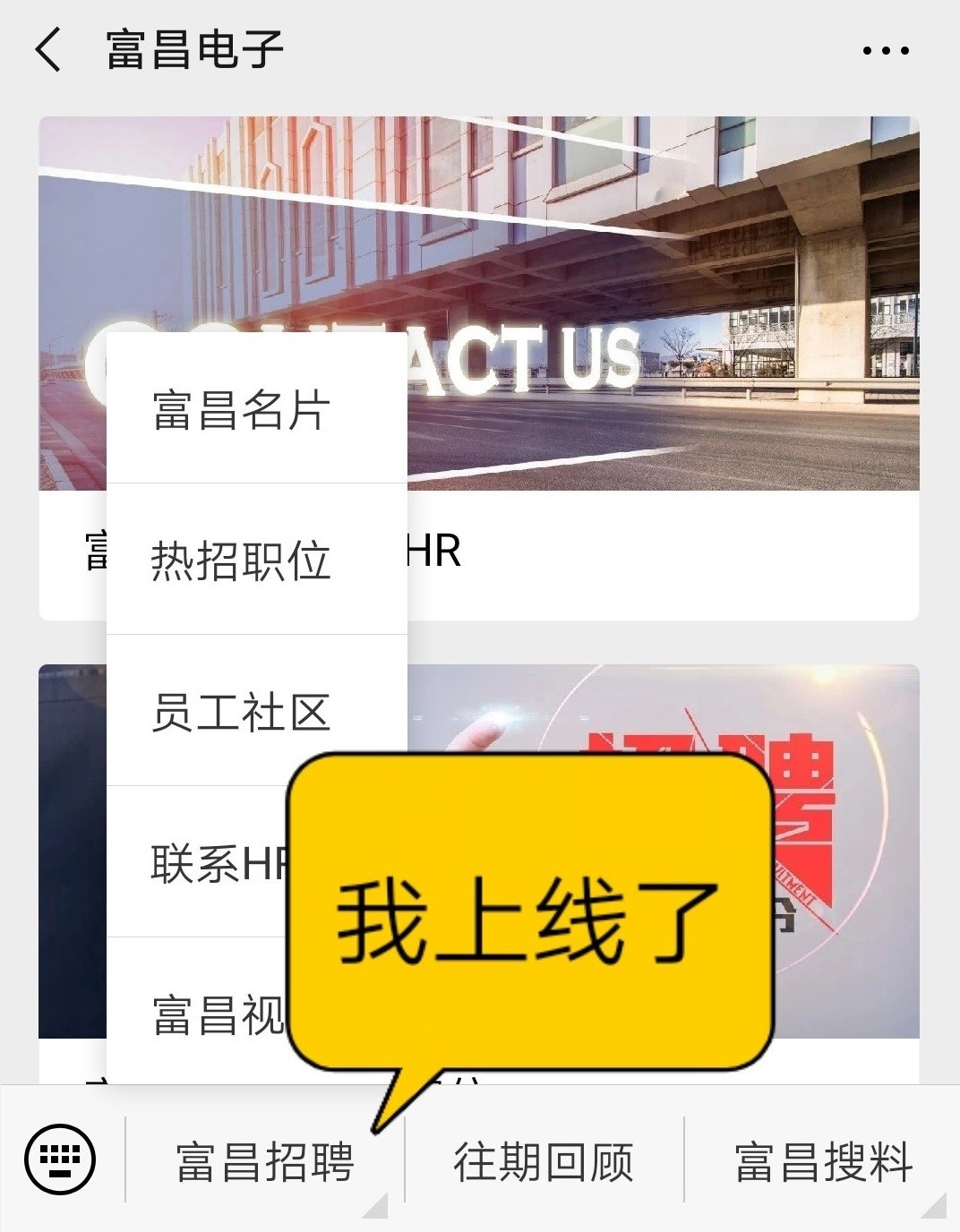Open the 往期回顾 bottom menu

(x=544, y=1162)
